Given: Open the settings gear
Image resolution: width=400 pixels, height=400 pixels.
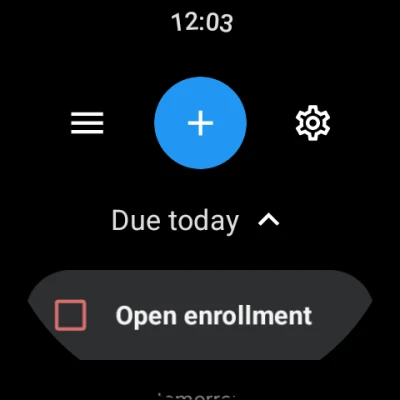Looking at the screenshot, I should pyautogui.click(x=313, y=123).
